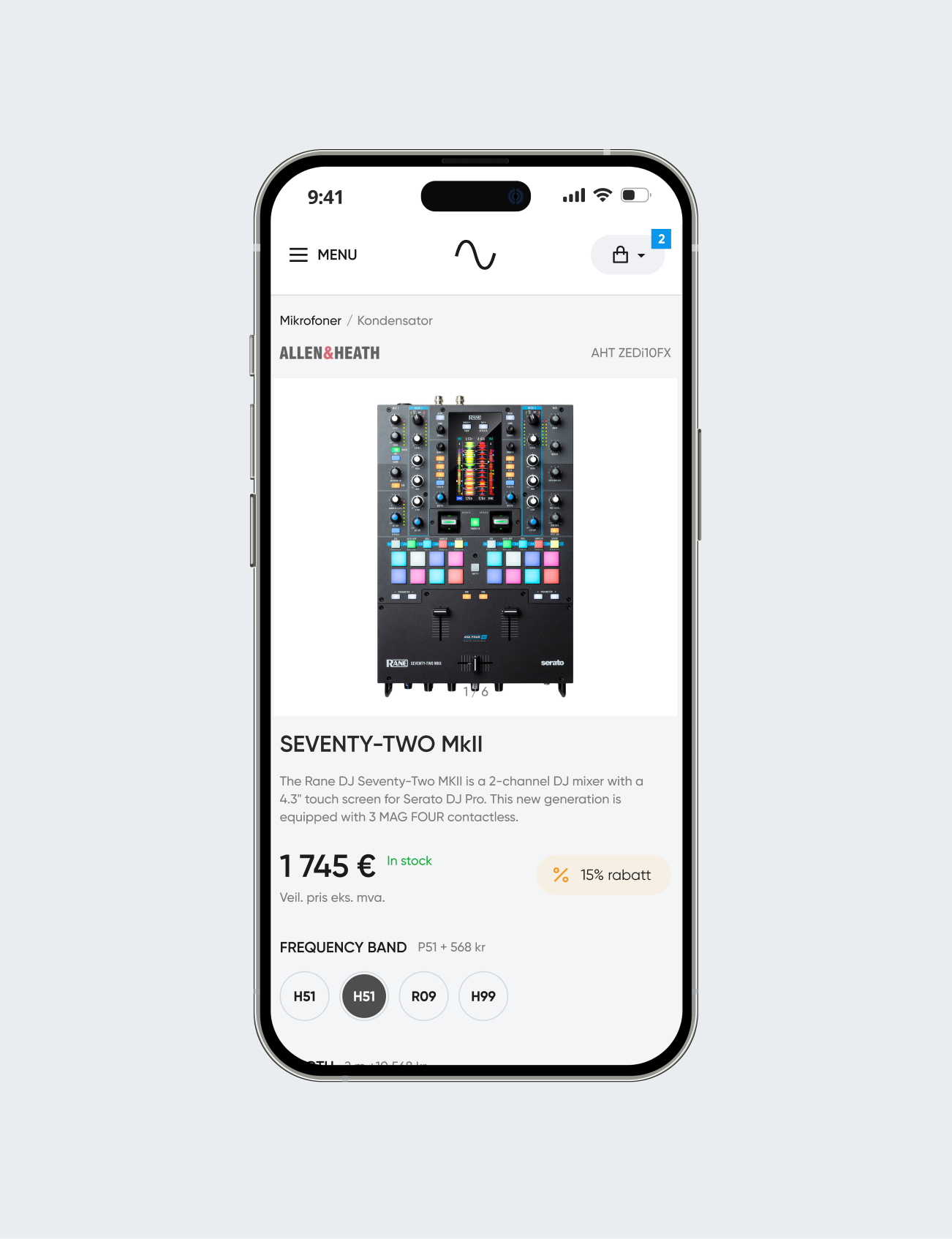
Task: Select the light unselected H51 band option
Action: click(x=304, y=996)
